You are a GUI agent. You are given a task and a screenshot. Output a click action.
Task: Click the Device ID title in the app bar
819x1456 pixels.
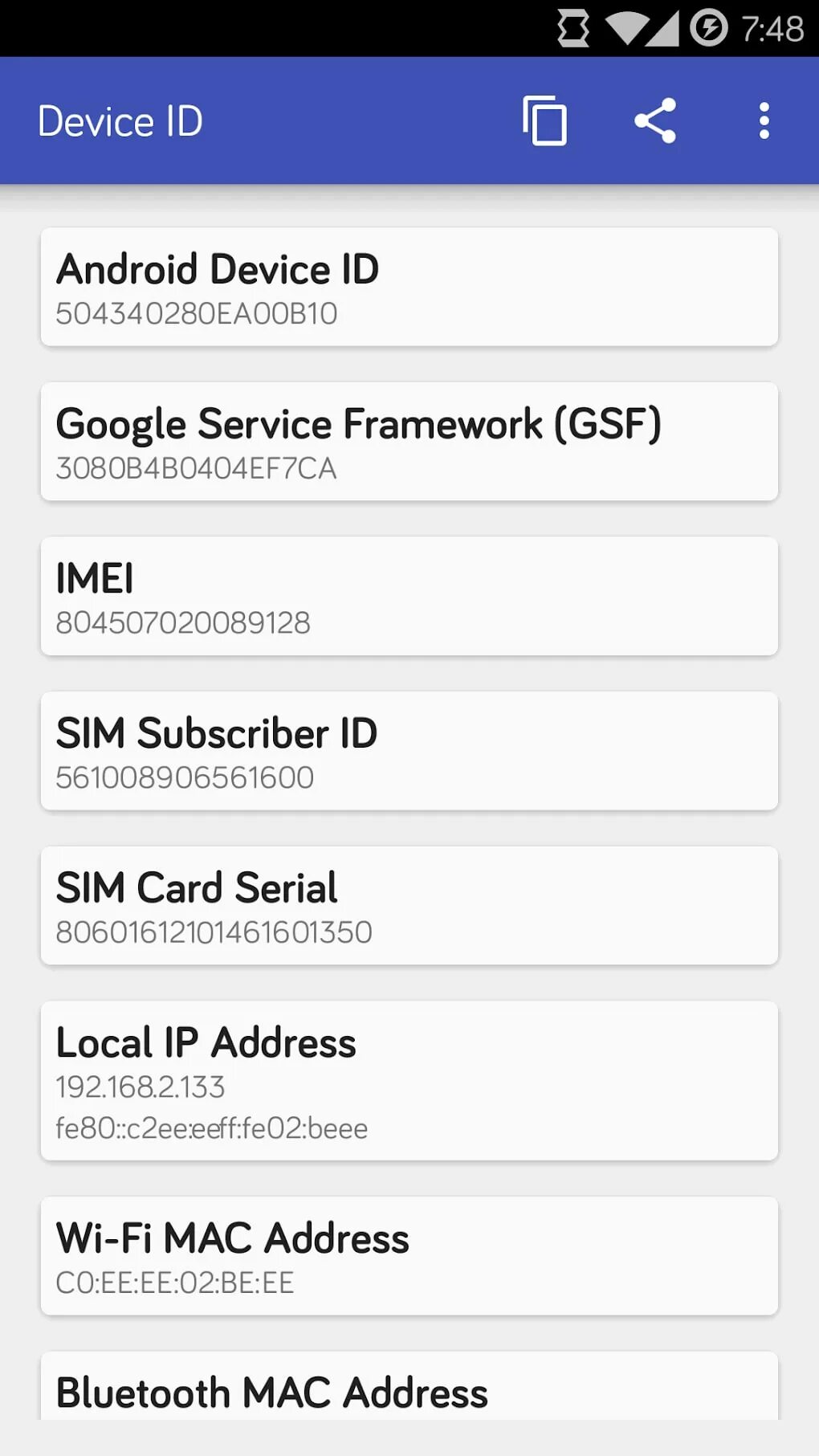click(120, 120)
